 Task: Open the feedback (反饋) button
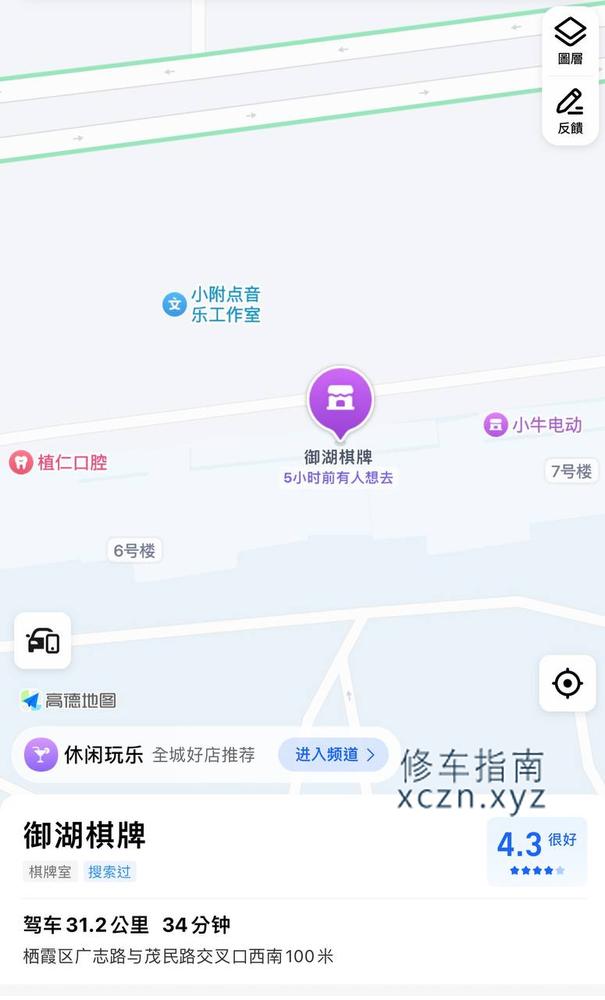(x=570, y=110)
